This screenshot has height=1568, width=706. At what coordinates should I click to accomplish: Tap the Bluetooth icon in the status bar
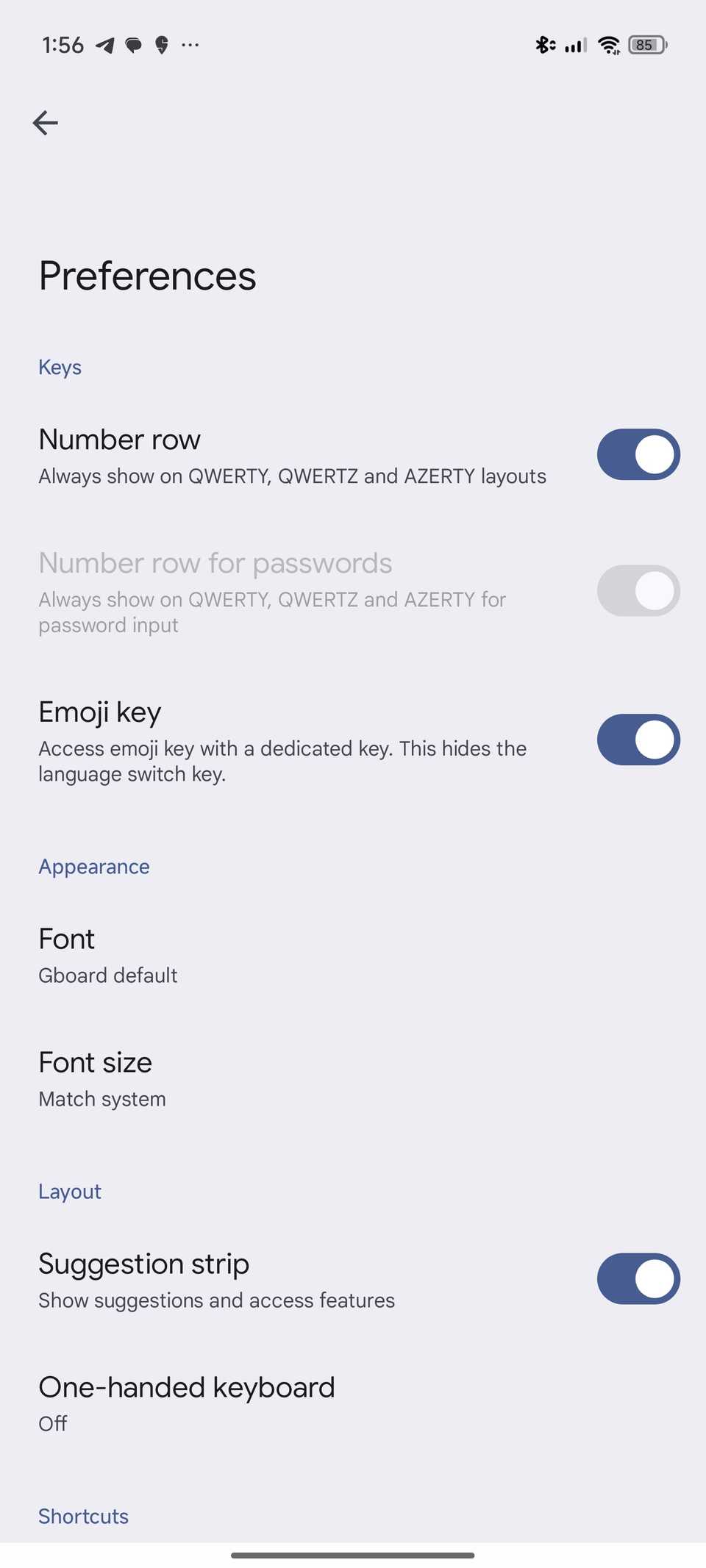[x=543, y=45]
